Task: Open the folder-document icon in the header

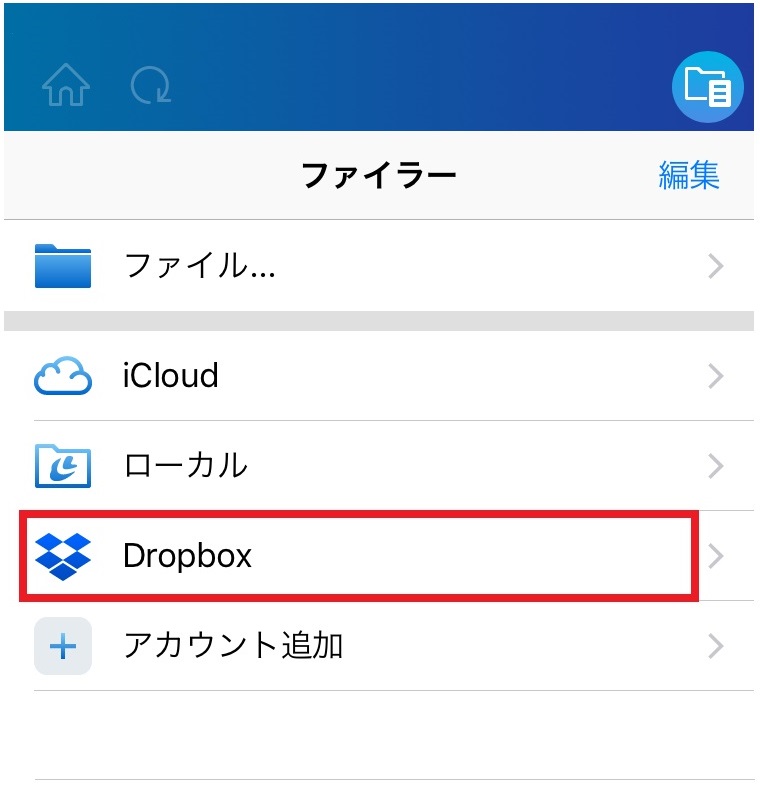Action: click(x=707, y=87)
